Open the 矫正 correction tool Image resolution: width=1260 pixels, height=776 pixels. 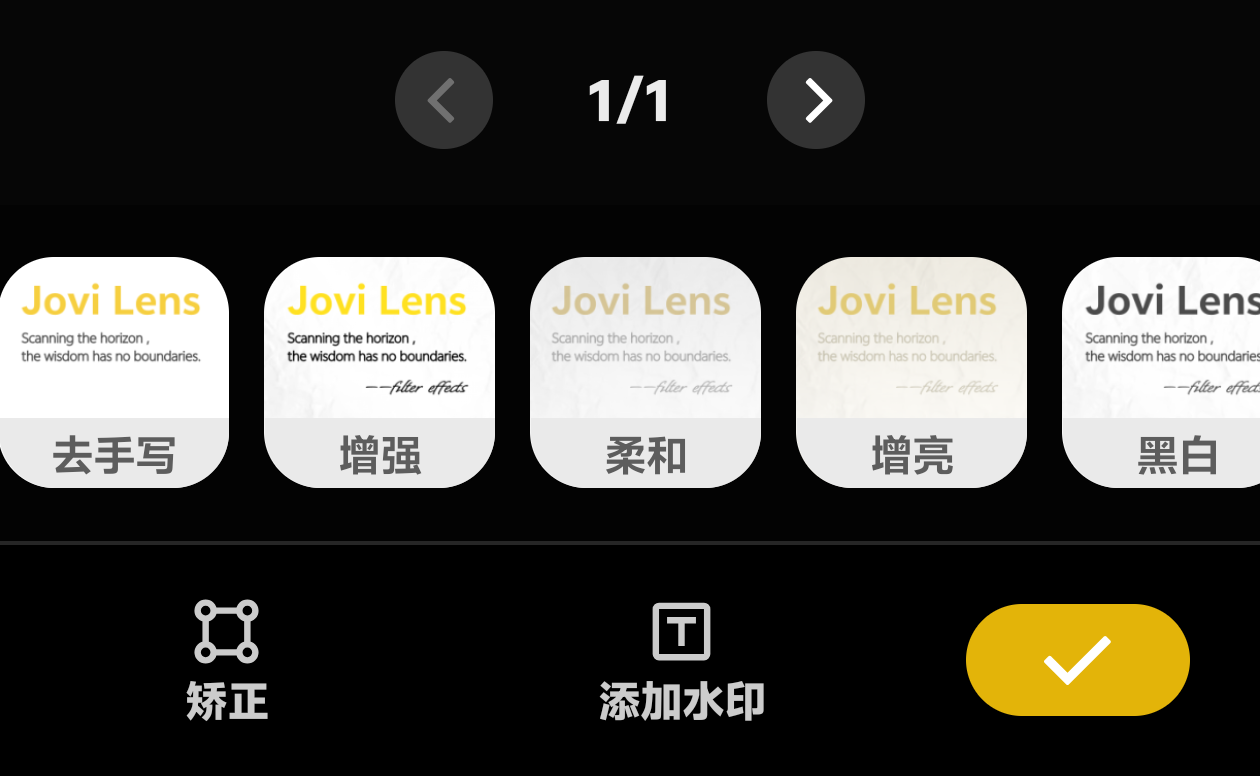[227, 658]
